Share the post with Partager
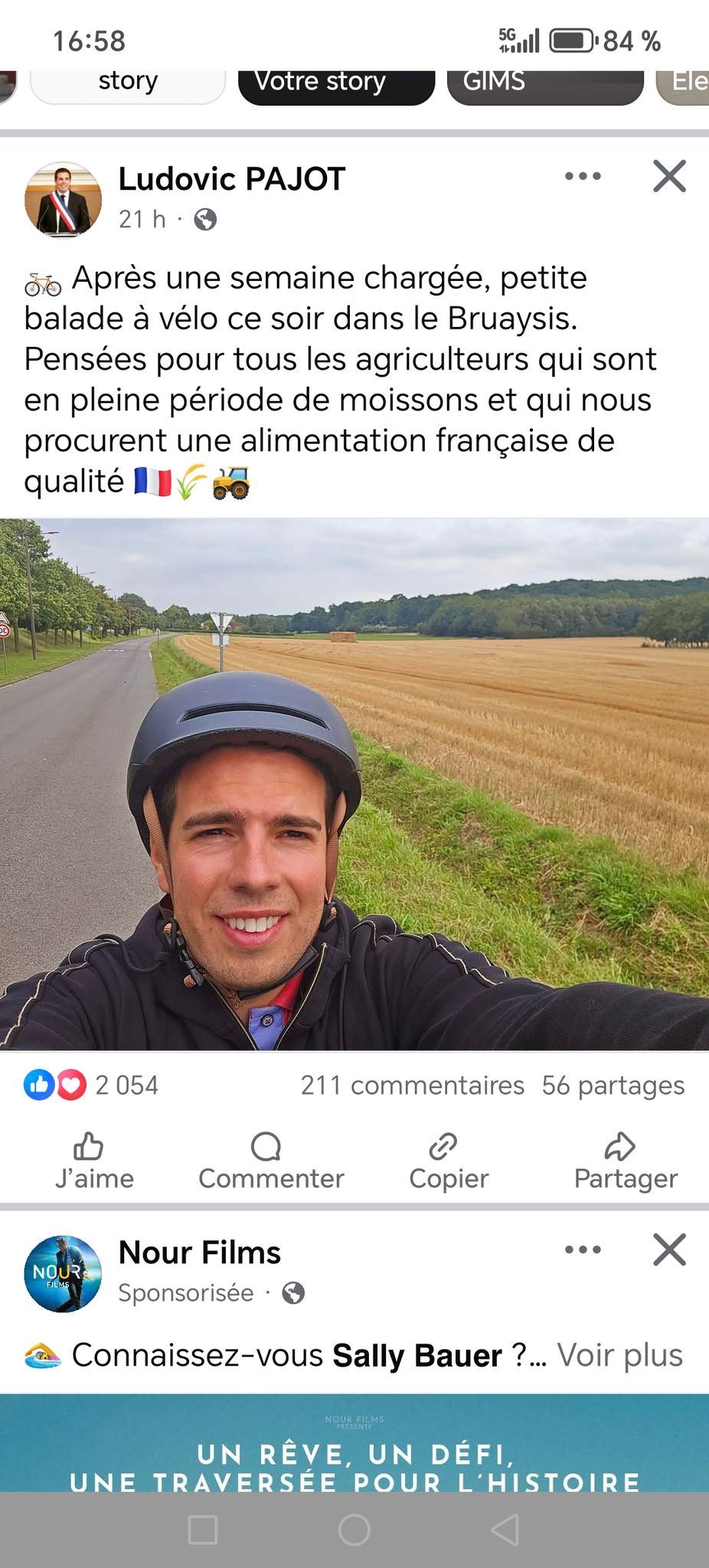The width and height of the screenshot is (709, 1568). tap(625, 1161)
